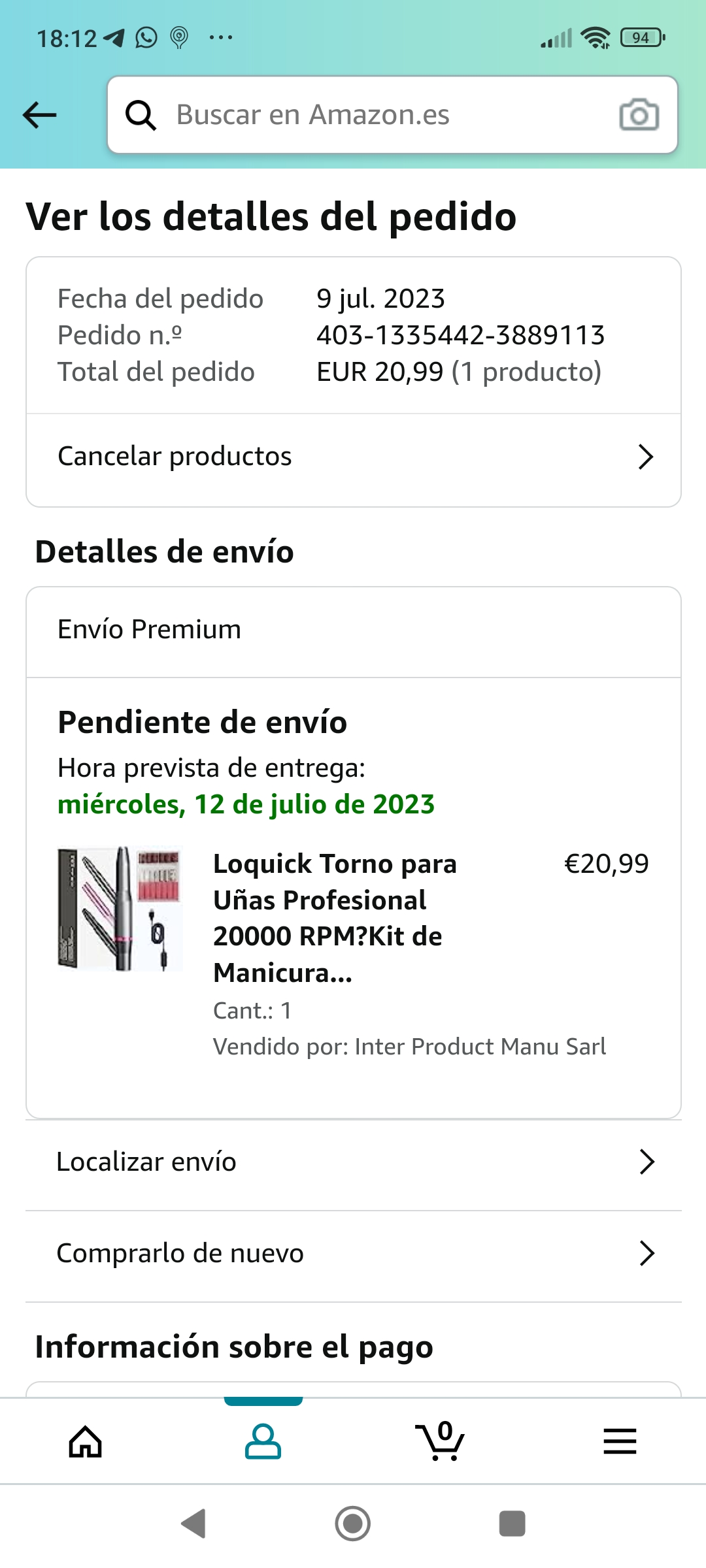Go back using the top arrow
Viewport: 706px width, 1568px height.
tap(40, 115)
